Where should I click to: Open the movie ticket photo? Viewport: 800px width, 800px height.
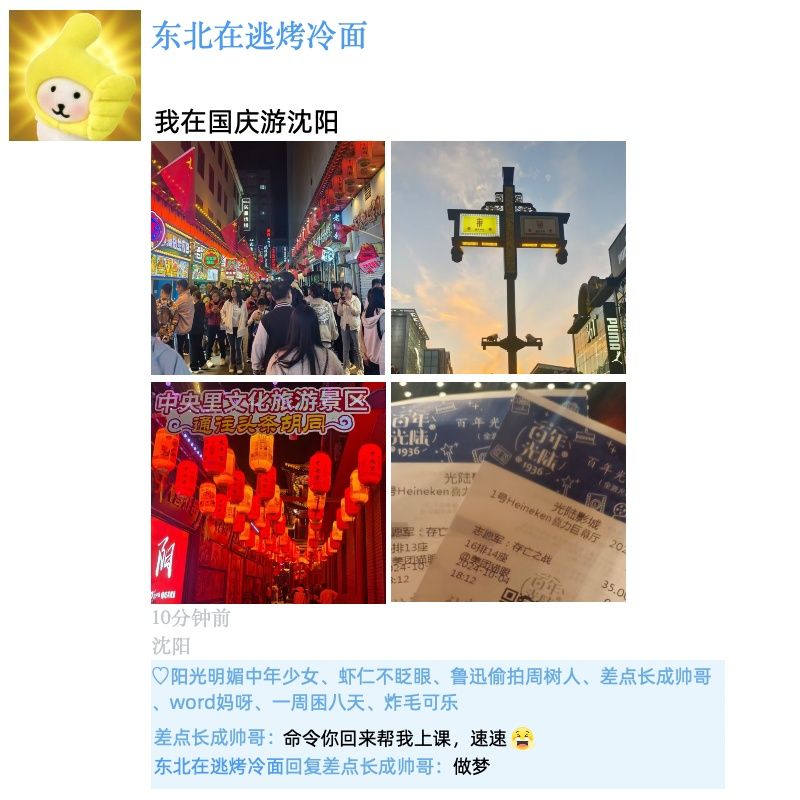pyautogui.click(x=508, y=493)
